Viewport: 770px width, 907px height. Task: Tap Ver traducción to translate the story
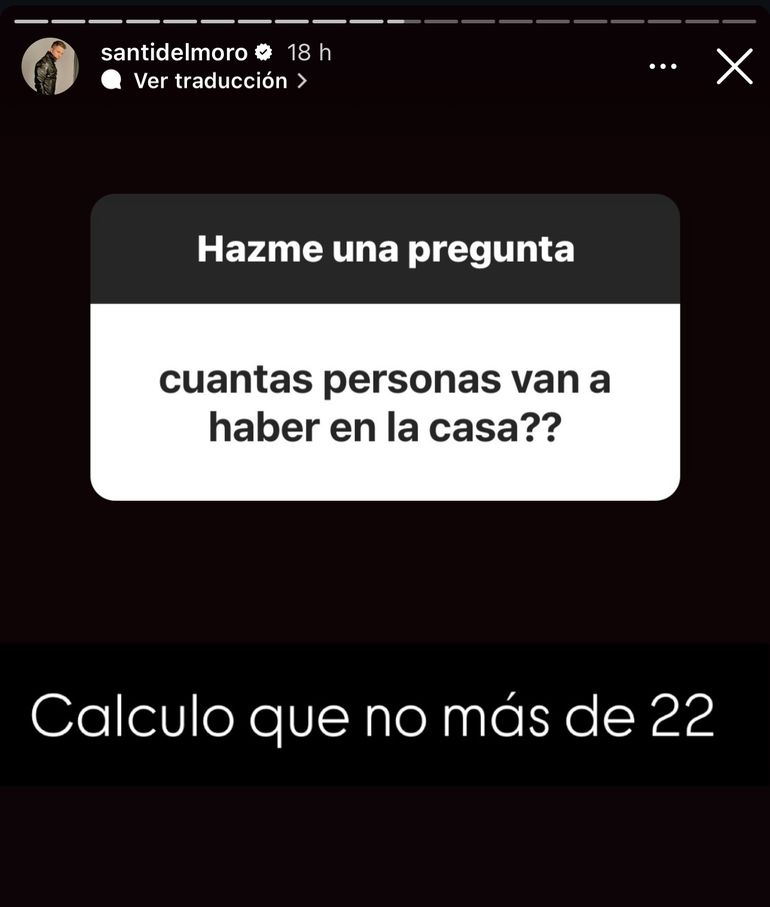tap(210, 81)
